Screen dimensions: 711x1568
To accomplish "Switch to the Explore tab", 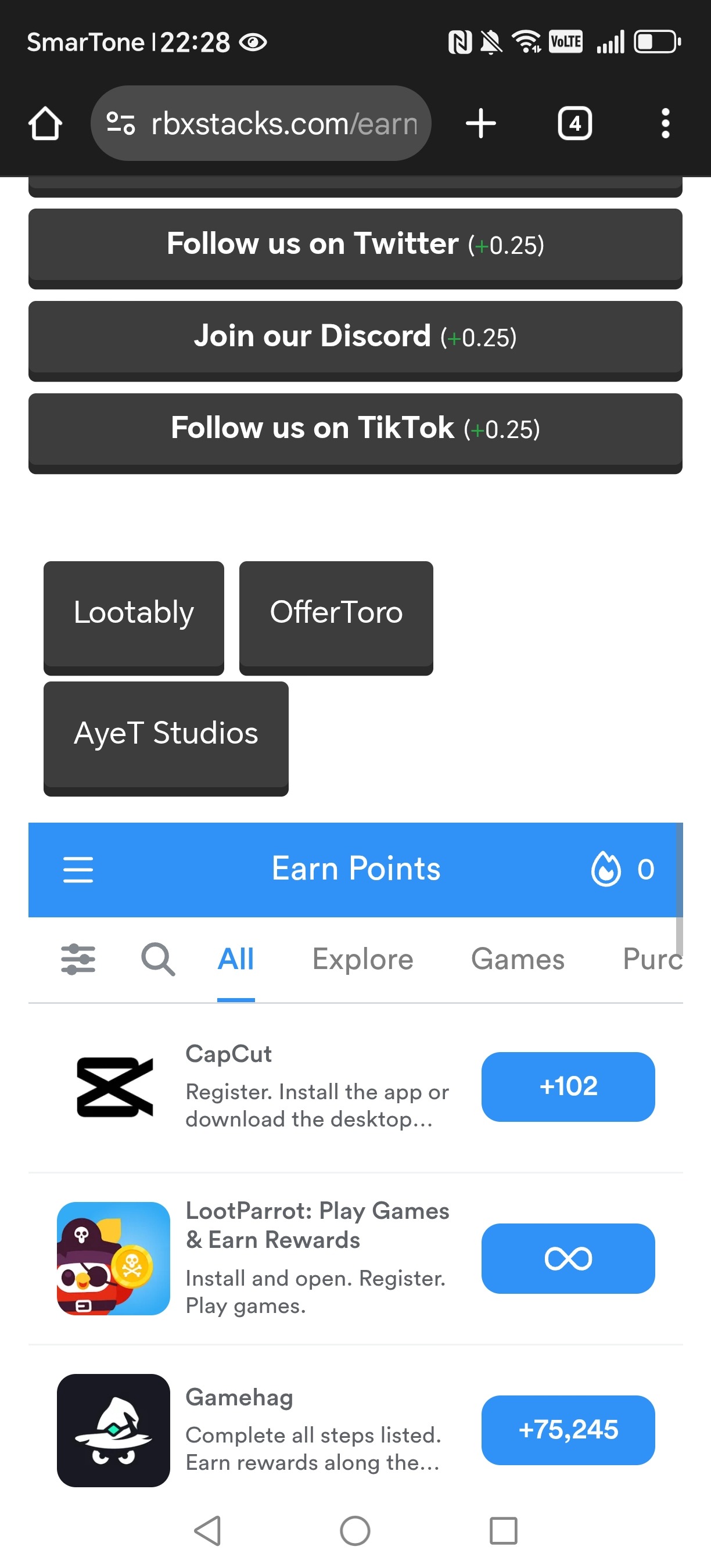I will (363, 959).
